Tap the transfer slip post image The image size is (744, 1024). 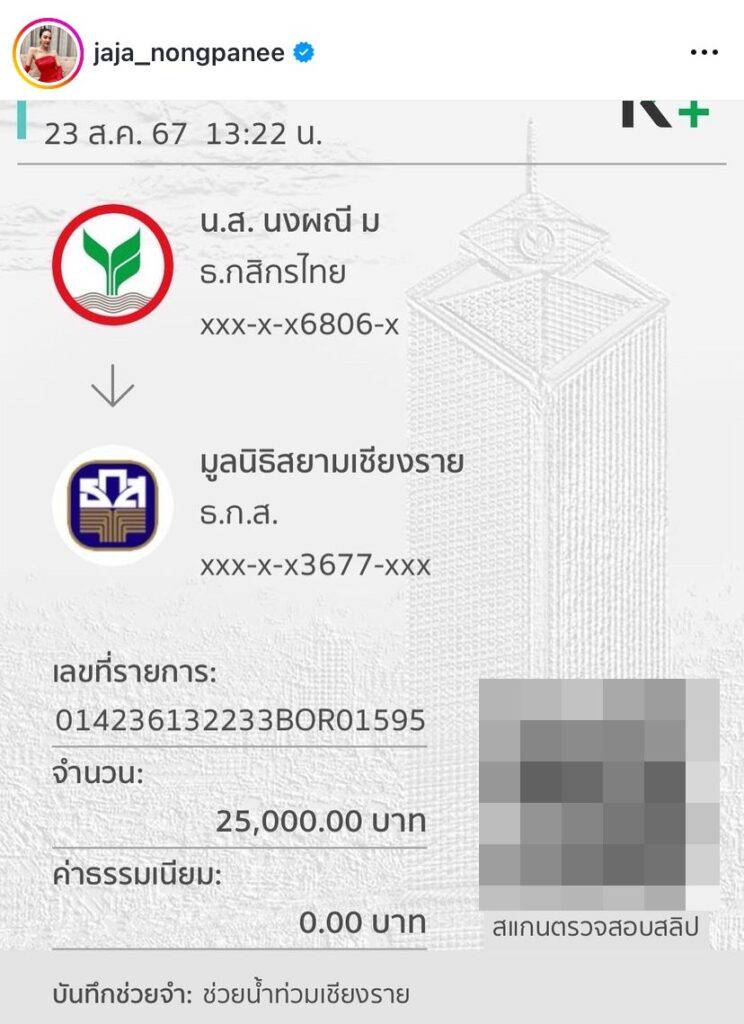tap(372, 560)
